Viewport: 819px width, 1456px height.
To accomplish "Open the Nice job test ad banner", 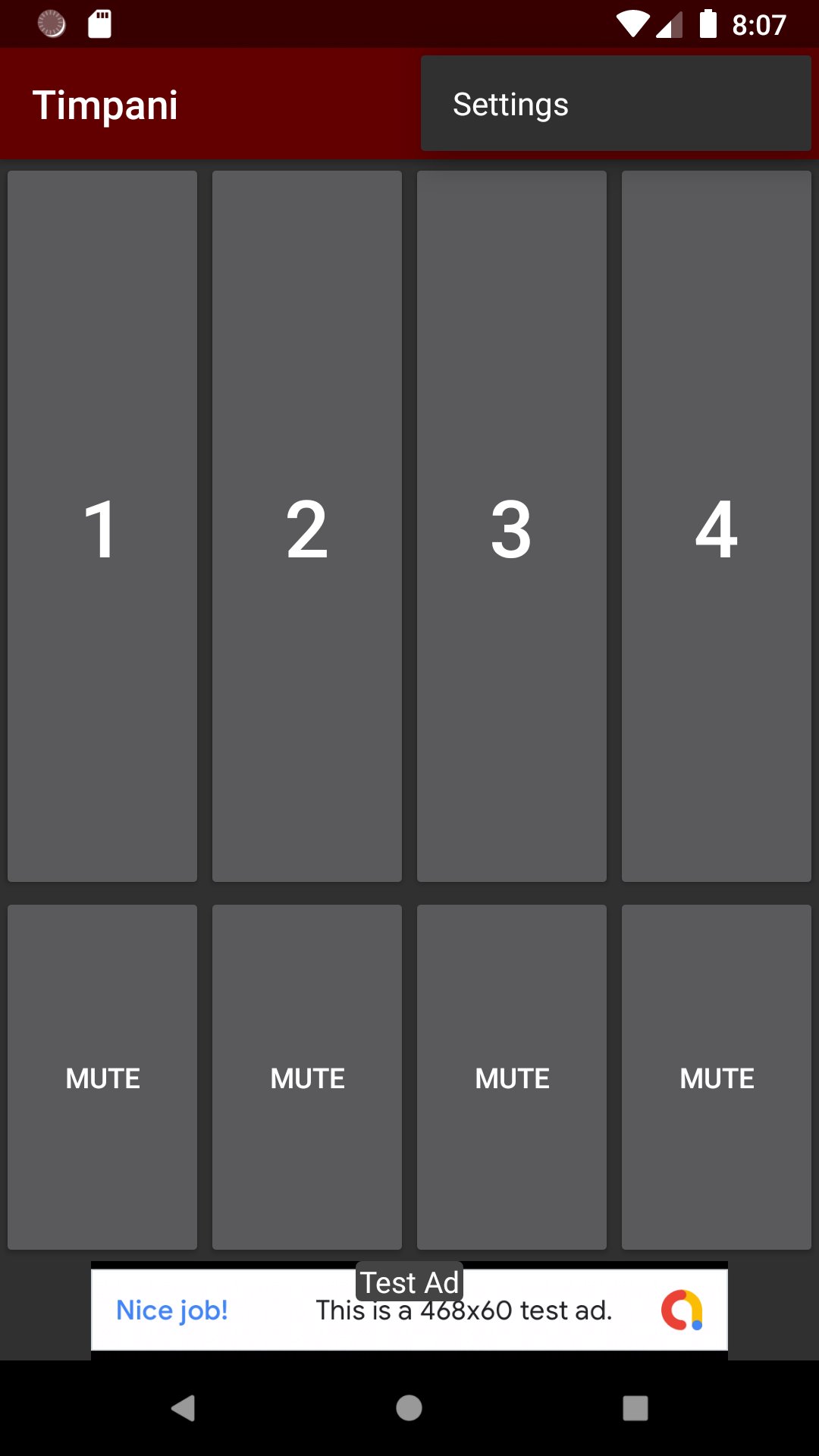I will [409, 1310].
